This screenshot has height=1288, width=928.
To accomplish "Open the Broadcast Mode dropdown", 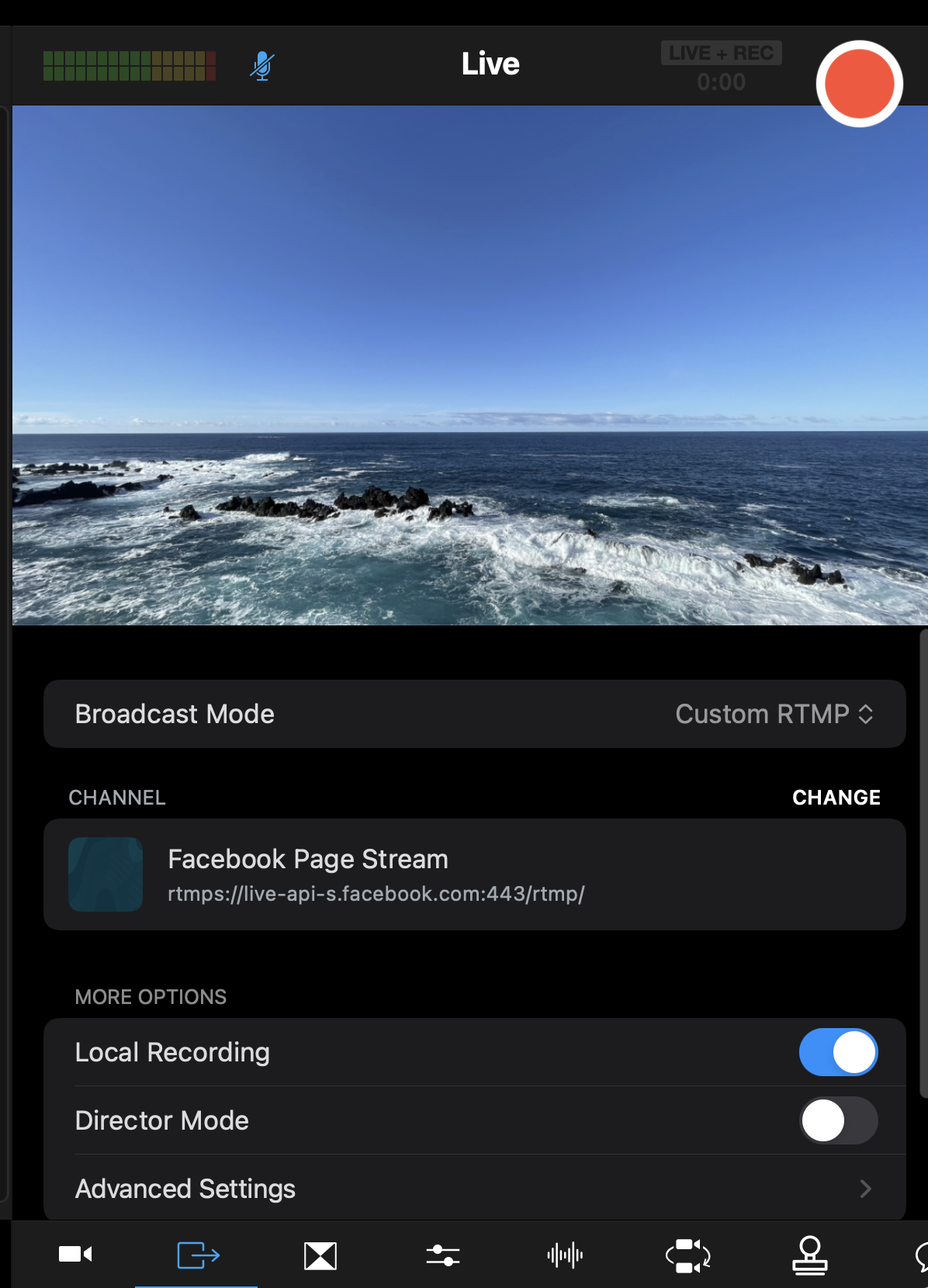I will point(475,714).
